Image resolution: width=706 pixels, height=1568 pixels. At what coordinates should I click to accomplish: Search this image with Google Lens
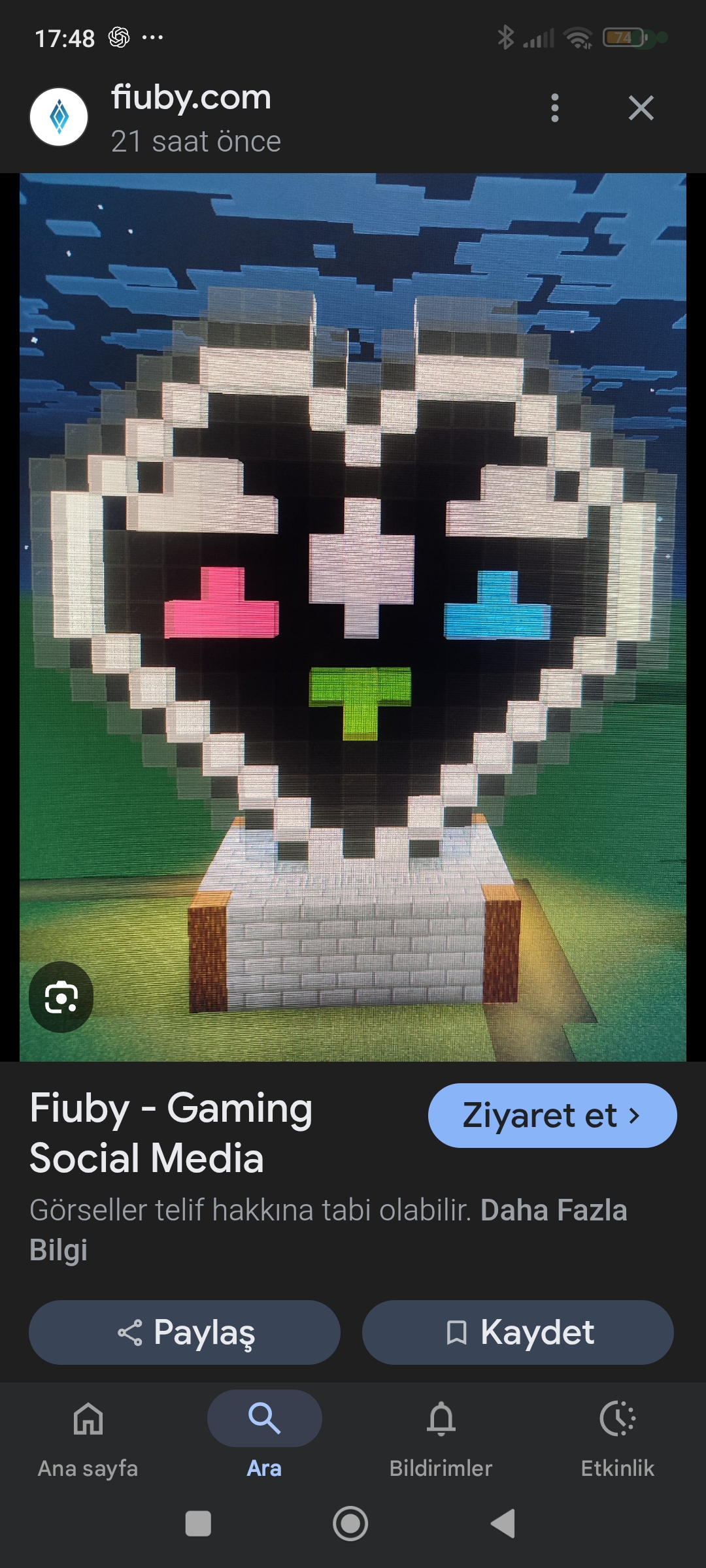(x=61, y=997)
